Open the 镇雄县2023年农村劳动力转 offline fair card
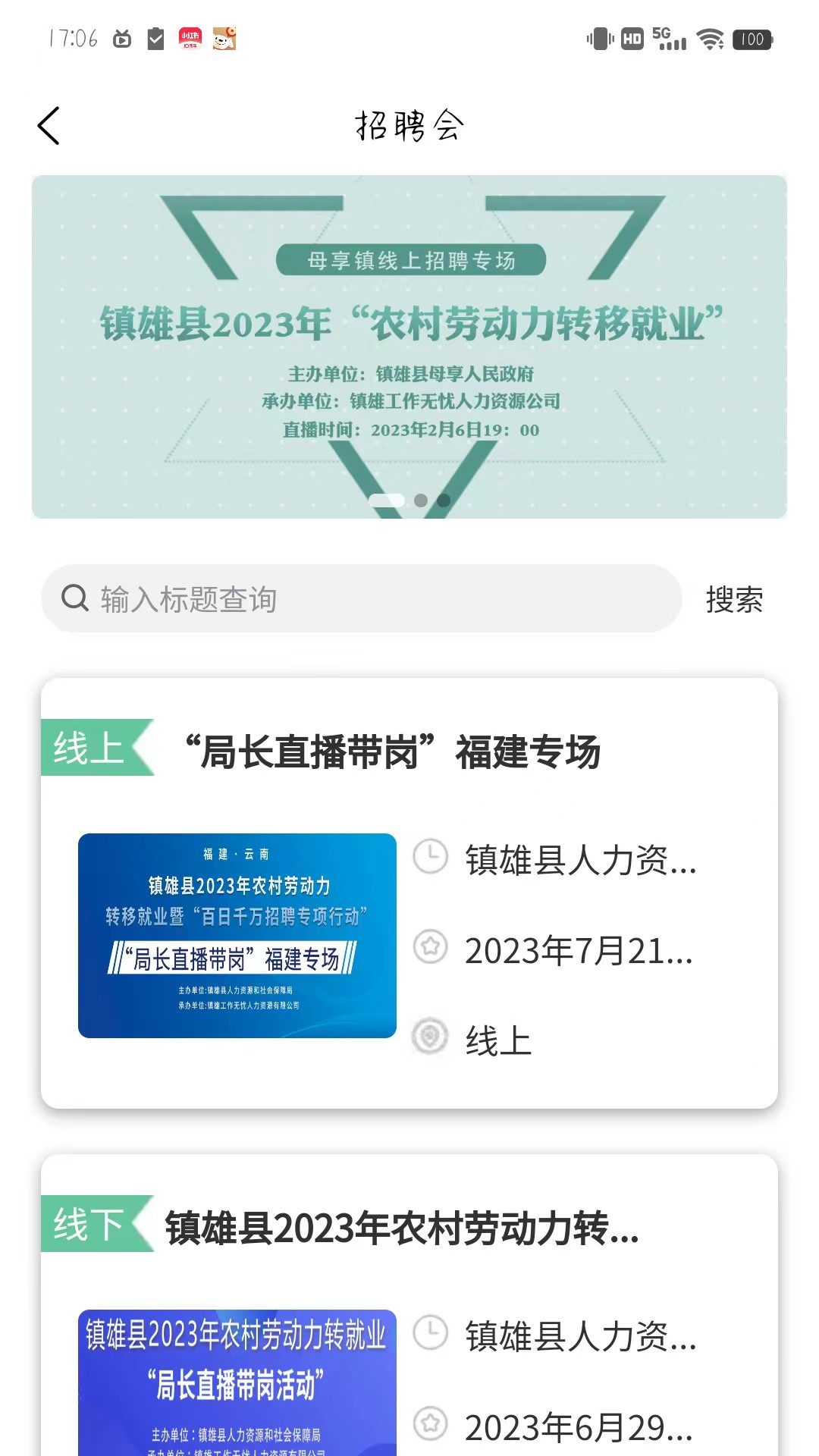819x1456 pixels. [x=409, y=1304]
